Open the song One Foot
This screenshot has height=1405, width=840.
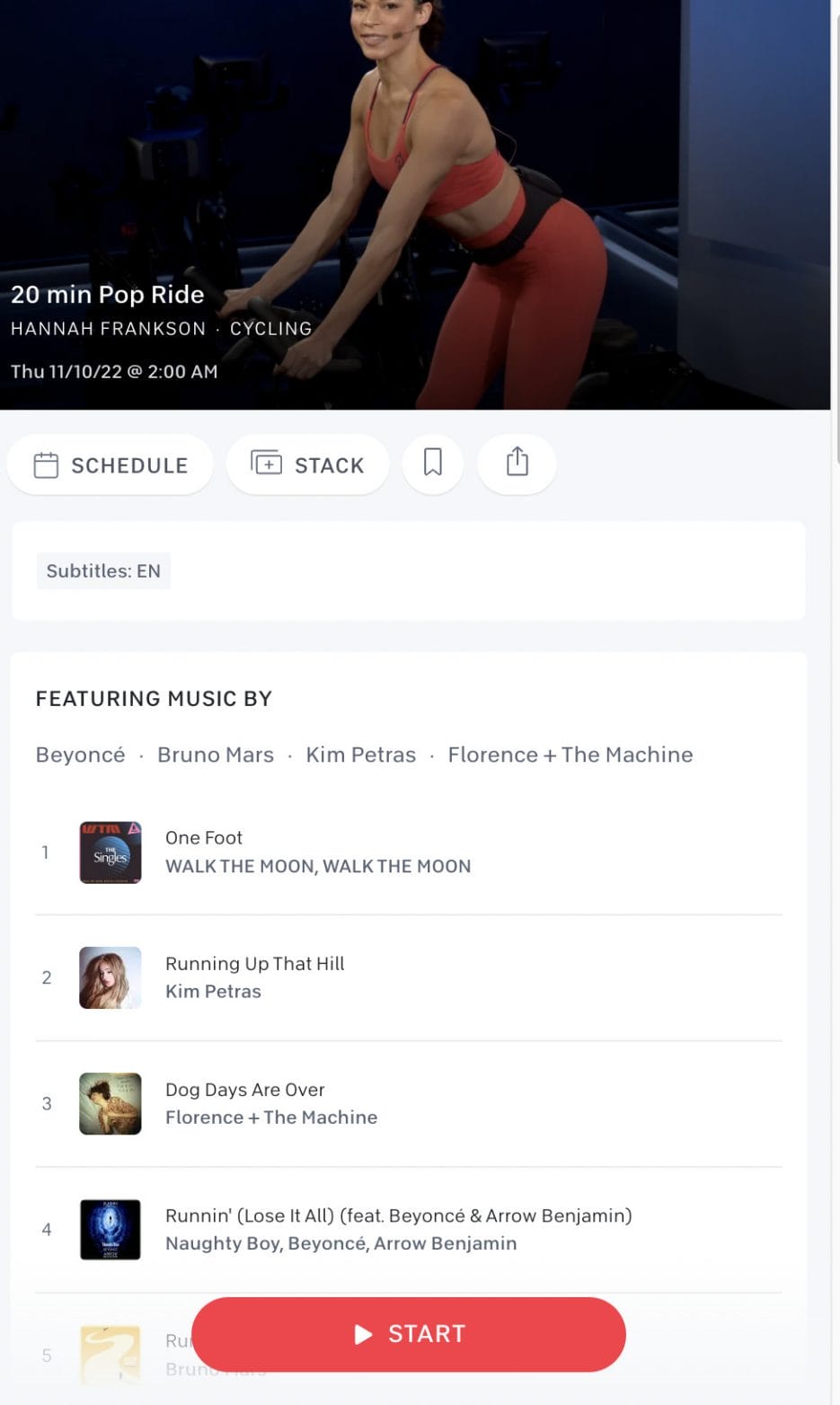pyautogui.click(x=409, y=853)
